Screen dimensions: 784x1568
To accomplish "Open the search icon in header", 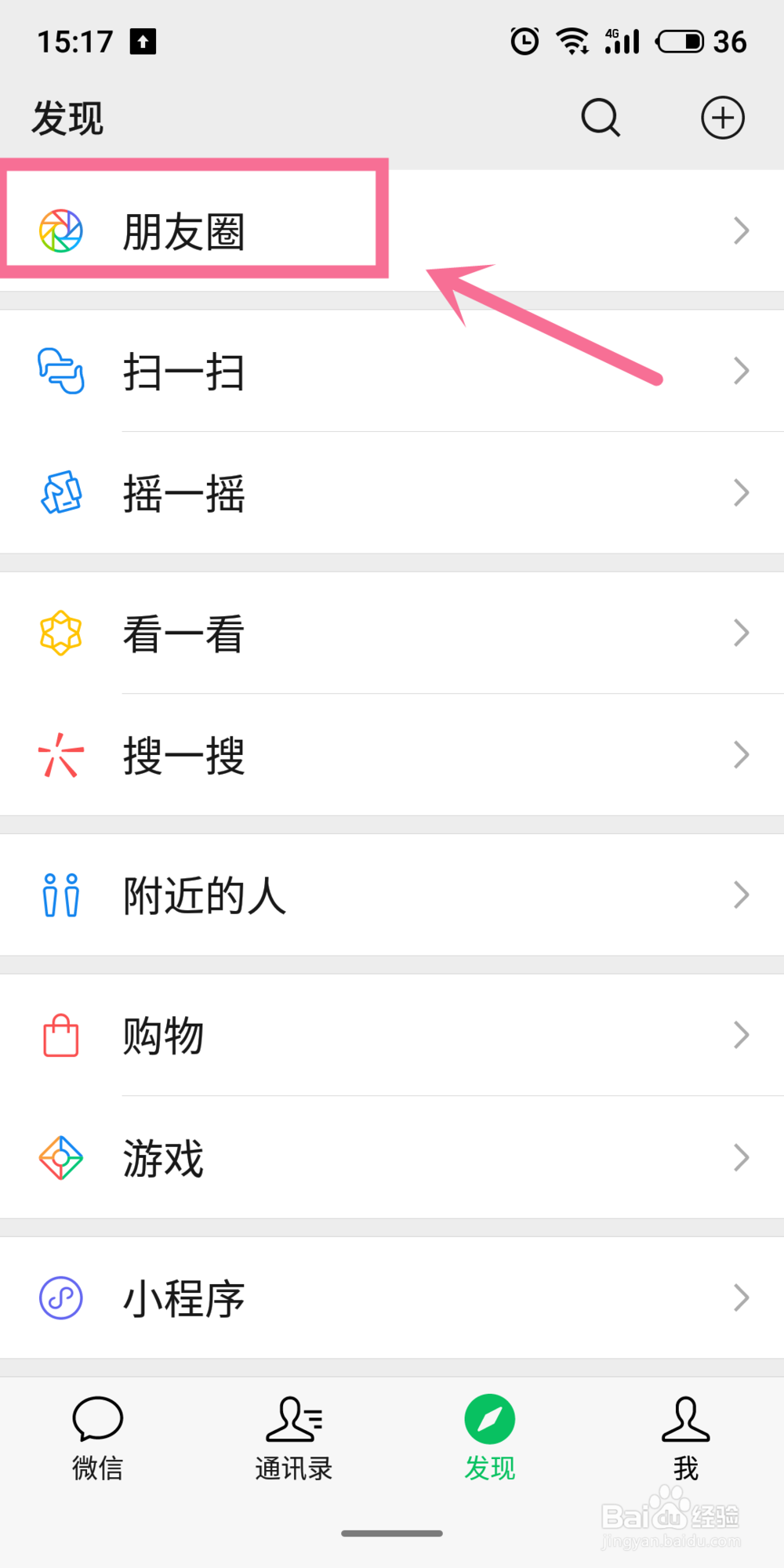I will pyautogui.click(x=601, y=118).
